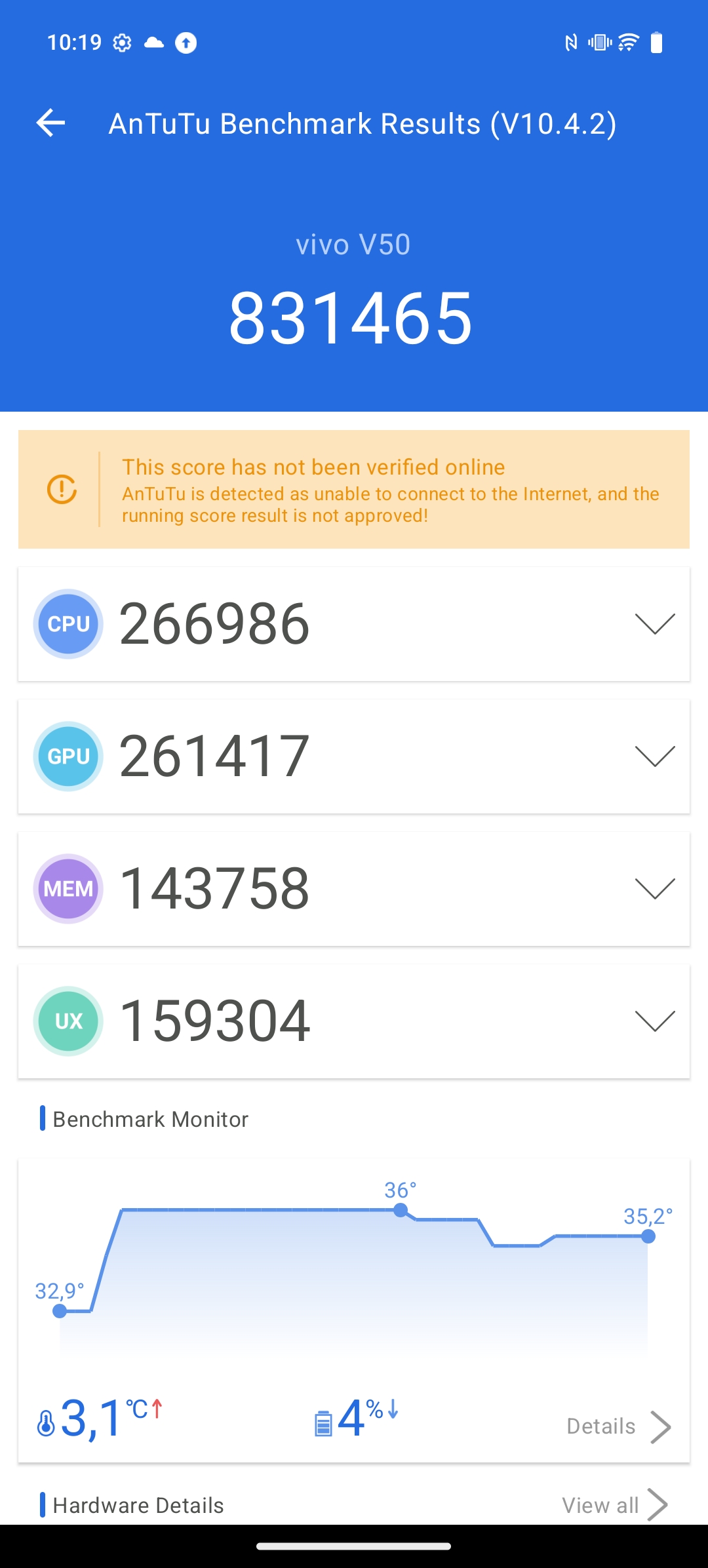Expand the CPU score 266986 row
Screen dimensions: 708x1568
click(354, 624)
